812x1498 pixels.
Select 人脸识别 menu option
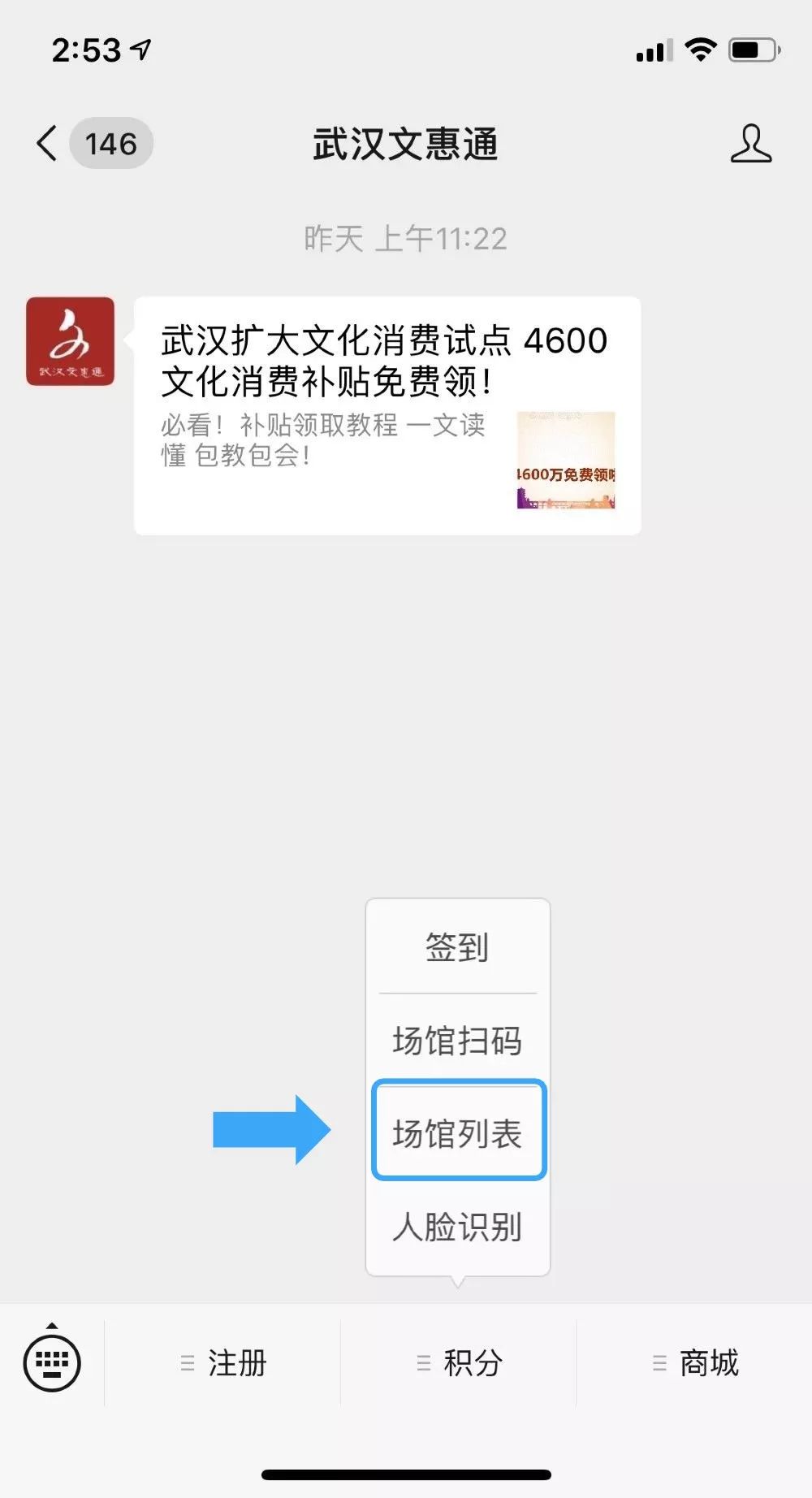pos(457,1227)
